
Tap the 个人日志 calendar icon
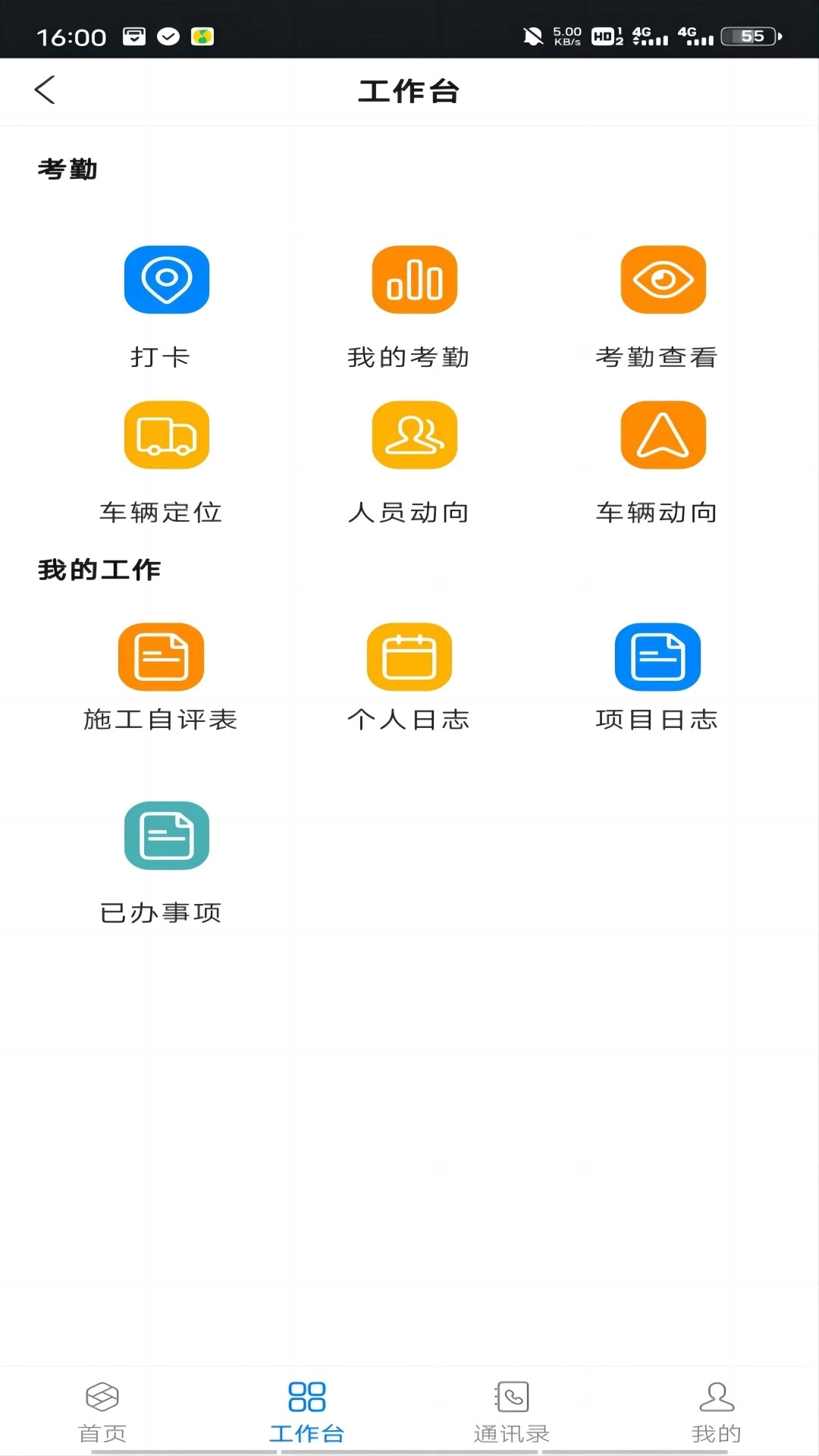(x=409, y=655)
